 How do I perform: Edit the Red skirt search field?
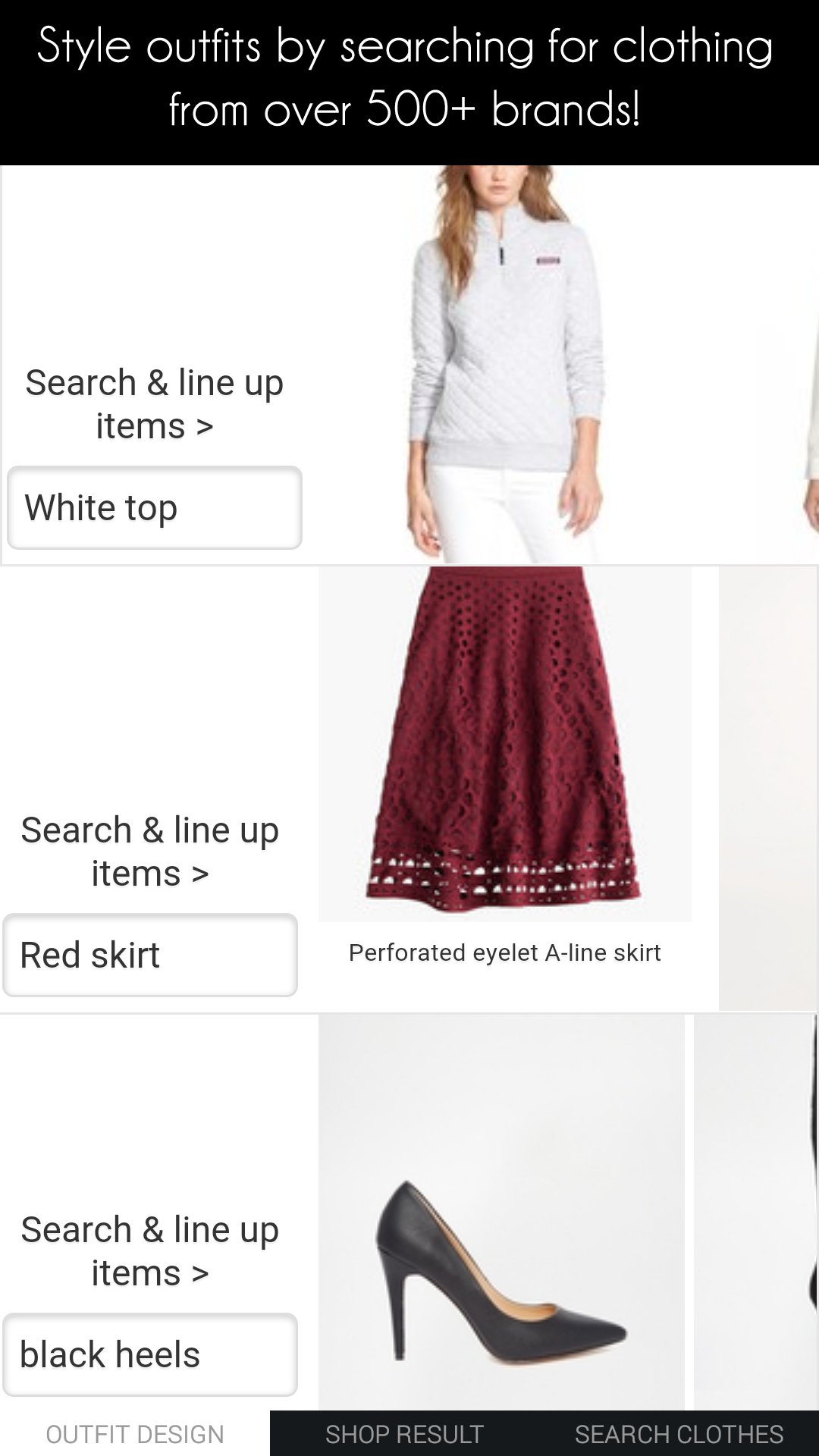150,955
